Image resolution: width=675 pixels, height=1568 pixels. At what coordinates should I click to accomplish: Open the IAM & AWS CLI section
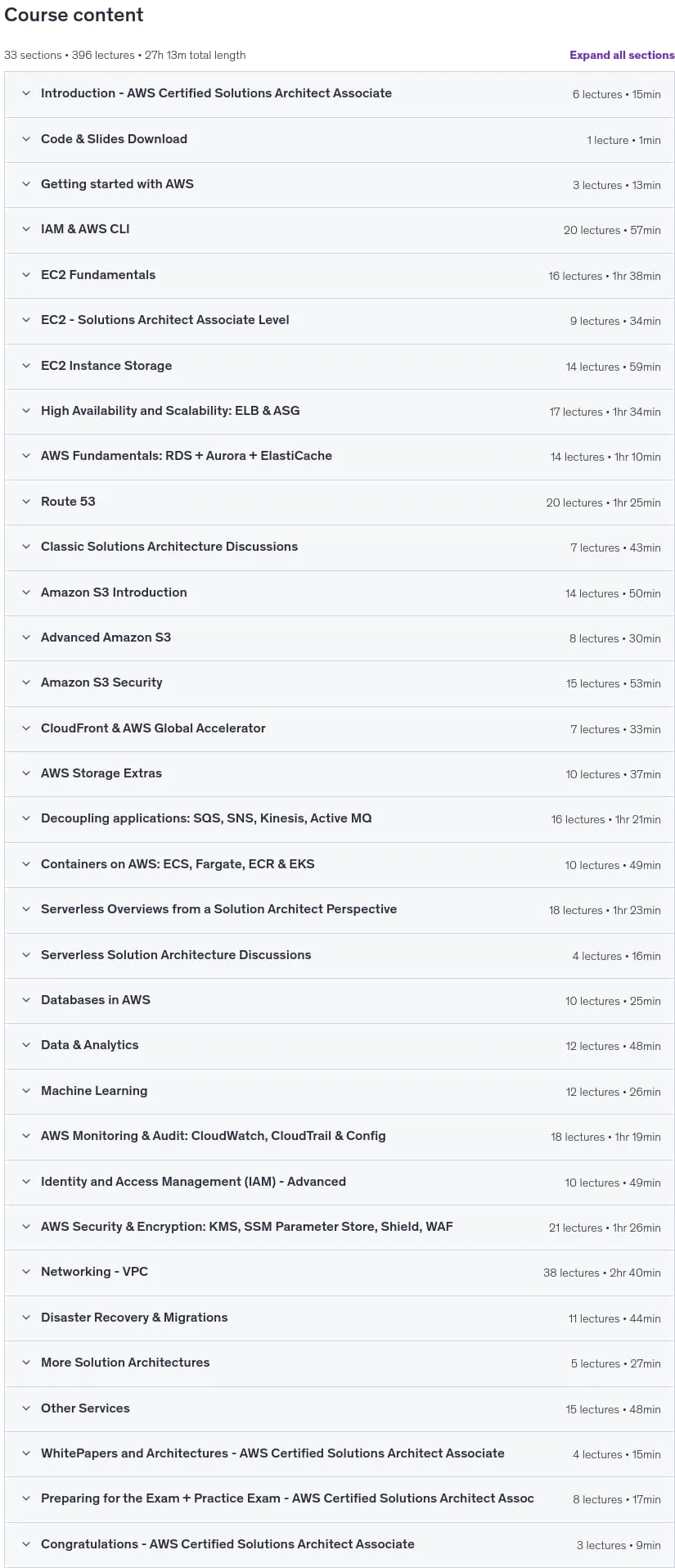coord(340,230)
